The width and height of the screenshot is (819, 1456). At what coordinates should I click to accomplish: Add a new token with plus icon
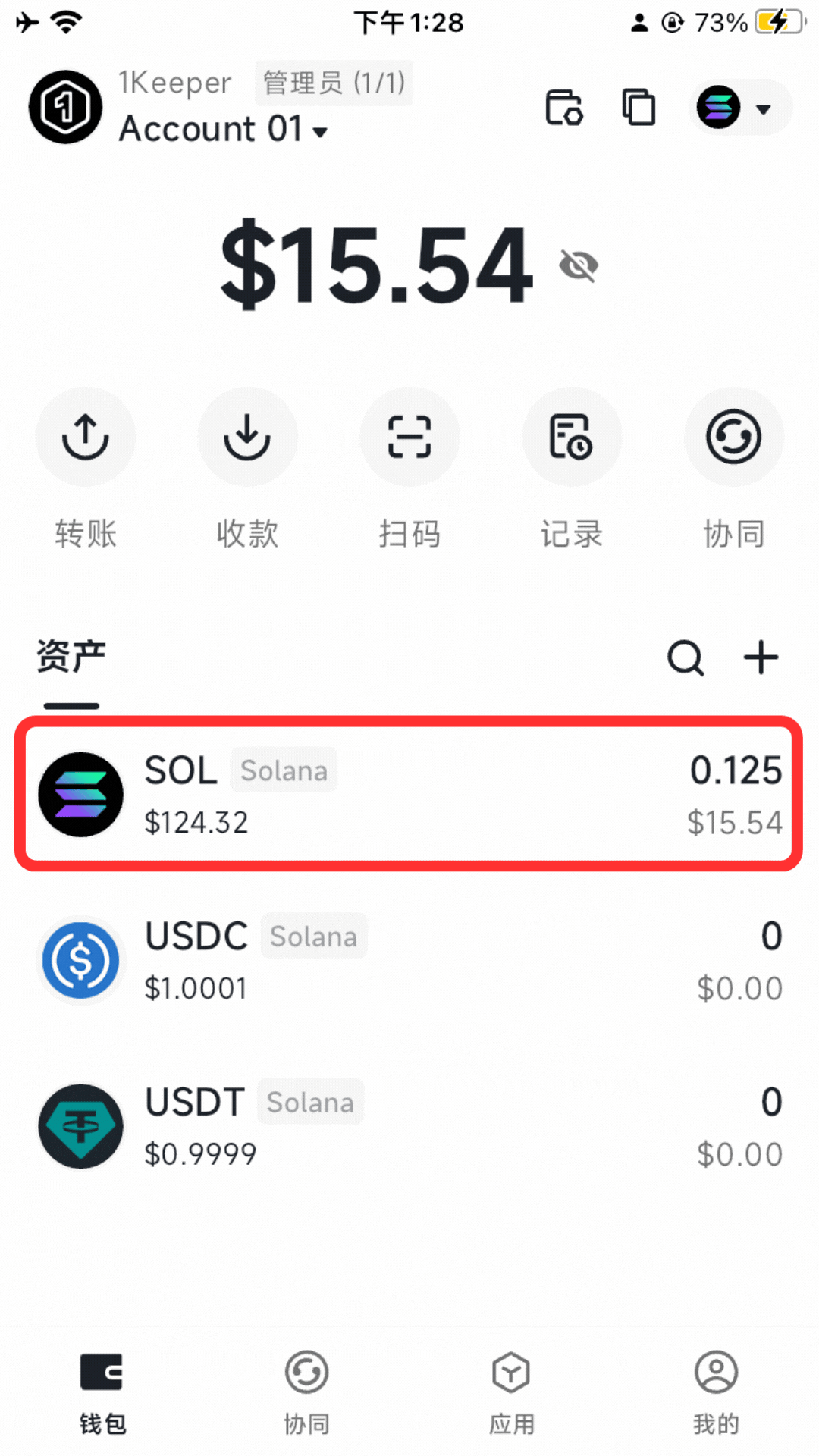click(761, 657)
